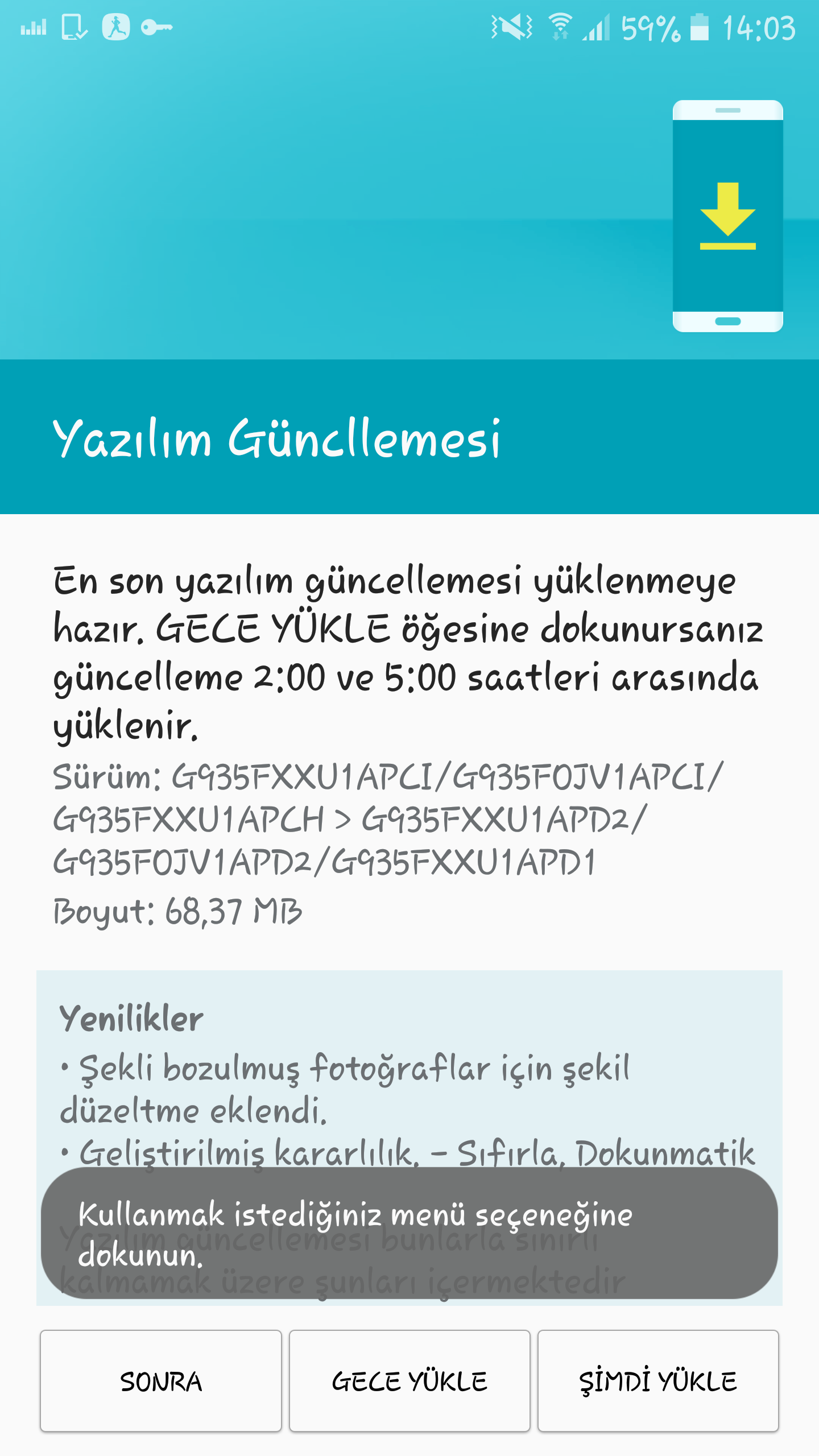Select ŞİMDİ YÜKLE to install now
819x1456 pixels.
658,1381
